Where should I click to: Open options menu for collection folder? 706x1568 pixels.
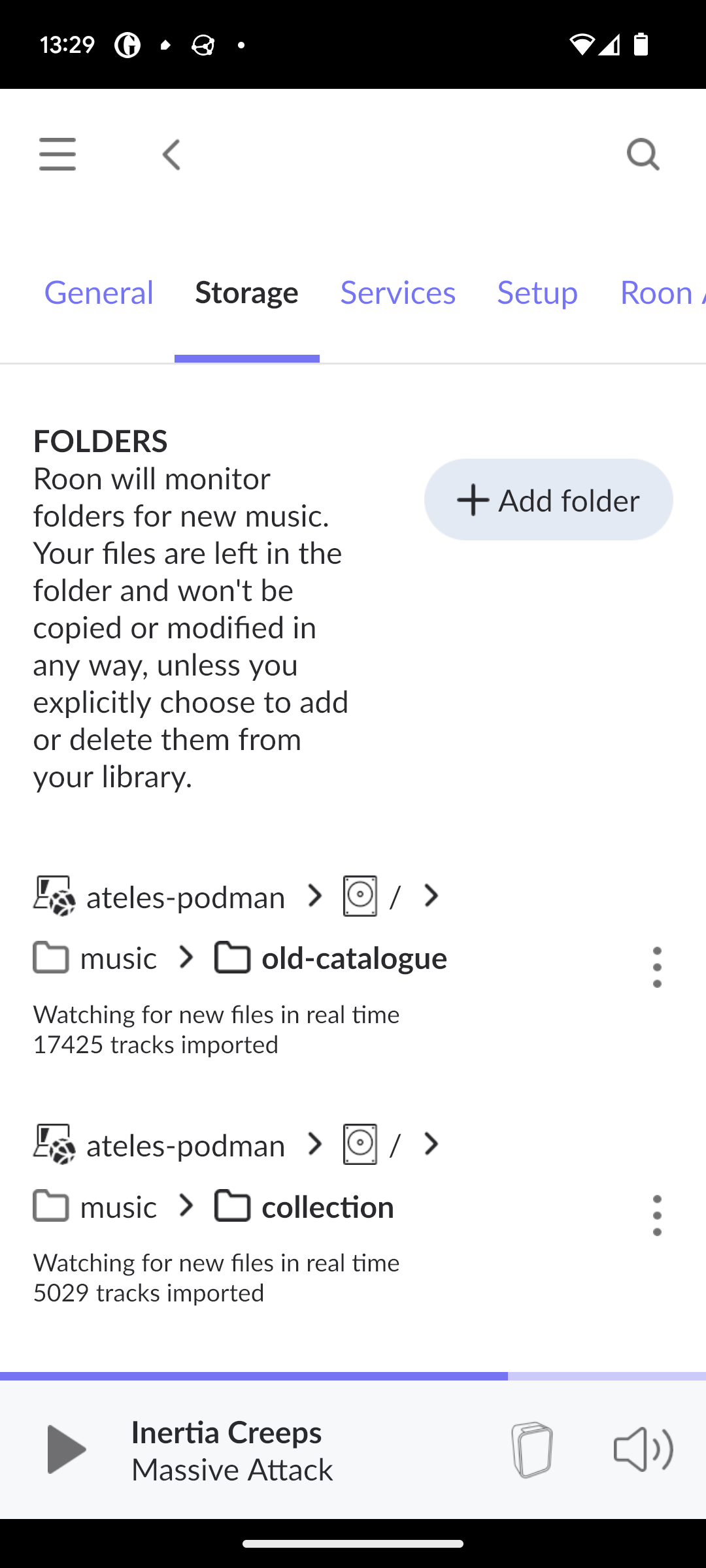(x=657, y=1215)
